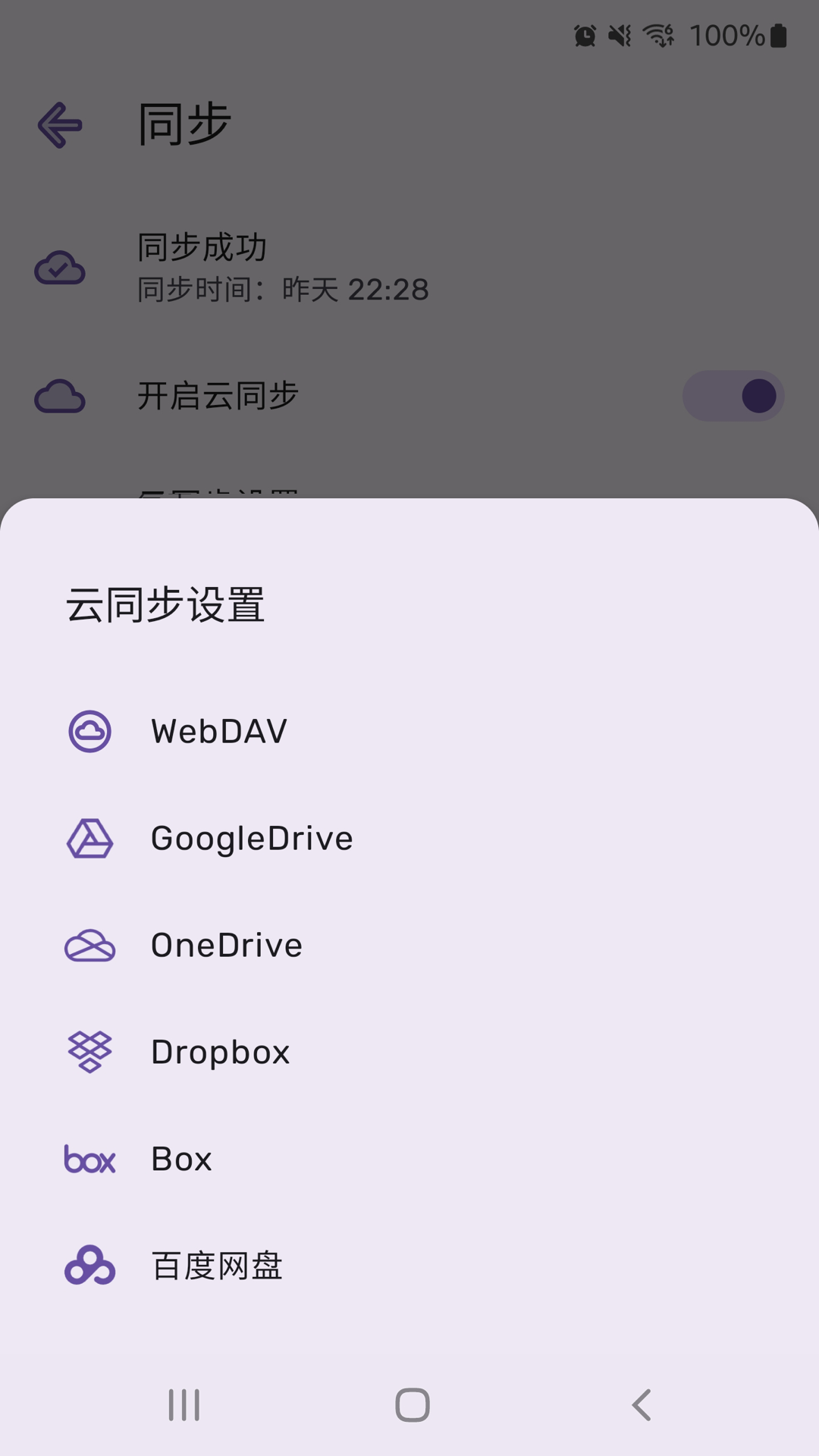This screenshot has width=819, height=1456.
Task: Open 百度网盘 sync option
Action: pyautogui.click(x=215, y=1265)
